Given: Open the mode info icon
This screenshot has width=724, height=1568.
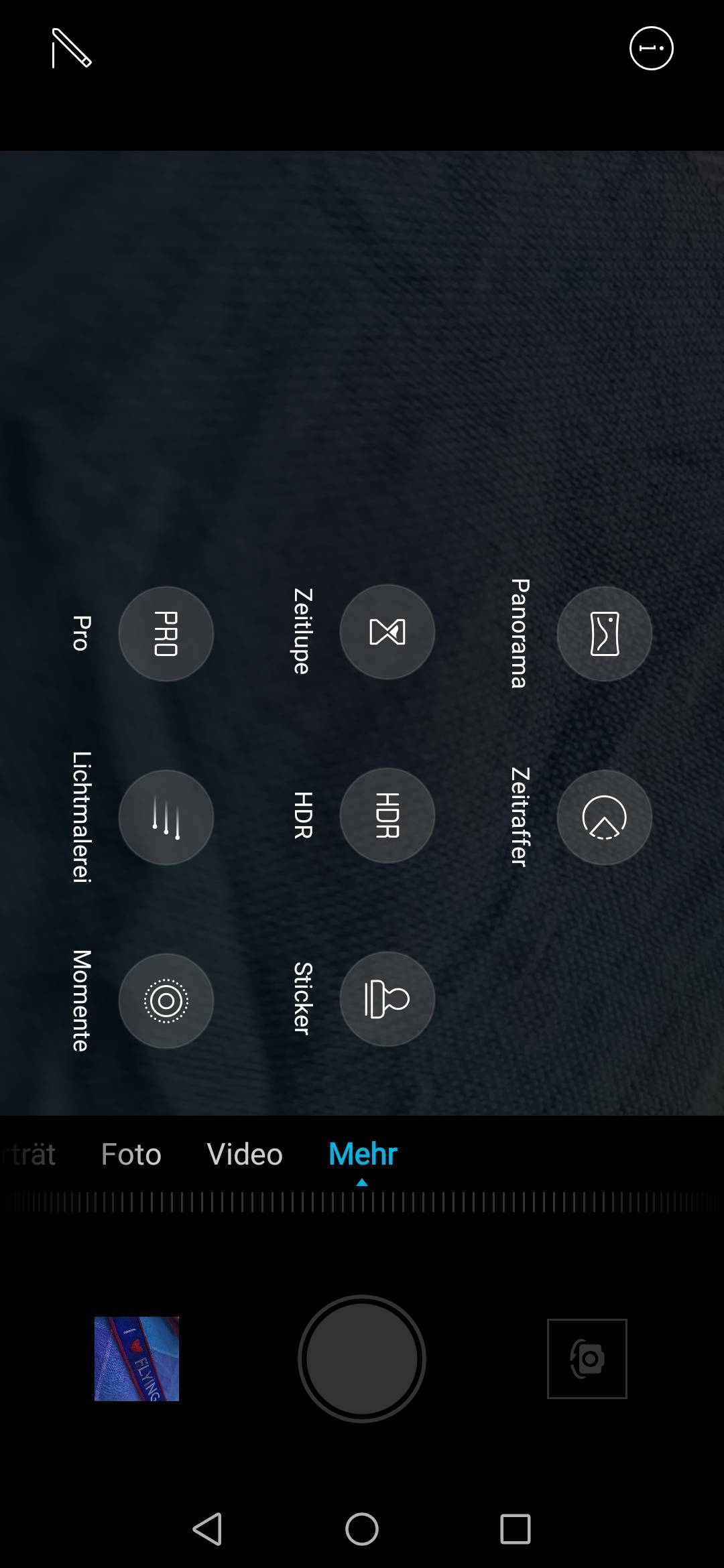Looking at the screenshot, I should [651, 48].
